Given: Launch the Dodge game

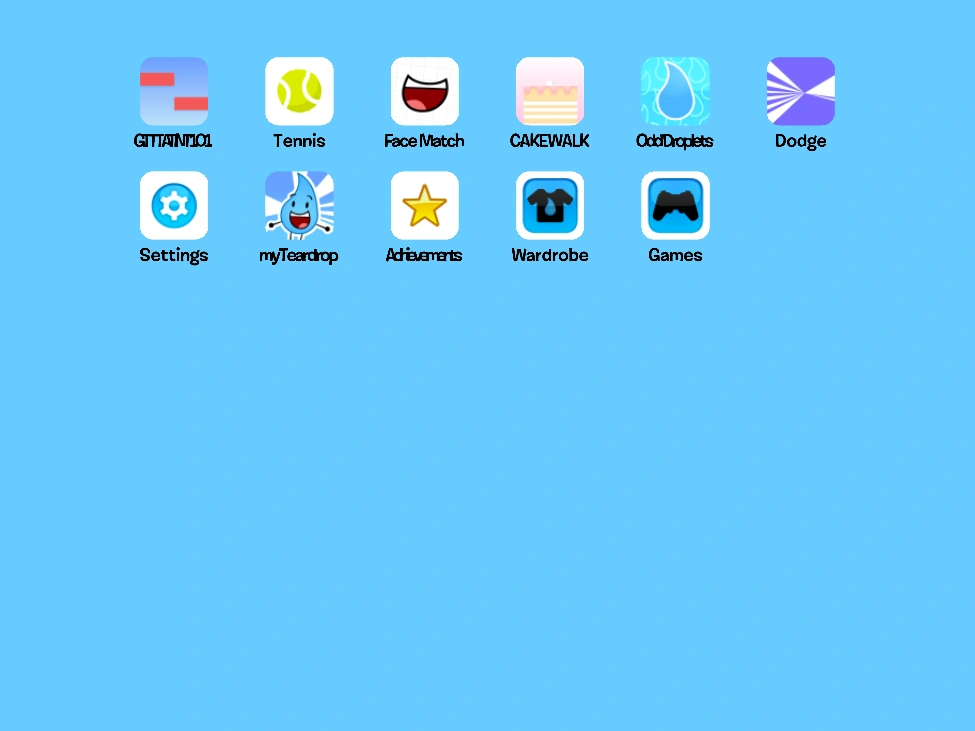Looking at the screenshot, I should point(801,91).
